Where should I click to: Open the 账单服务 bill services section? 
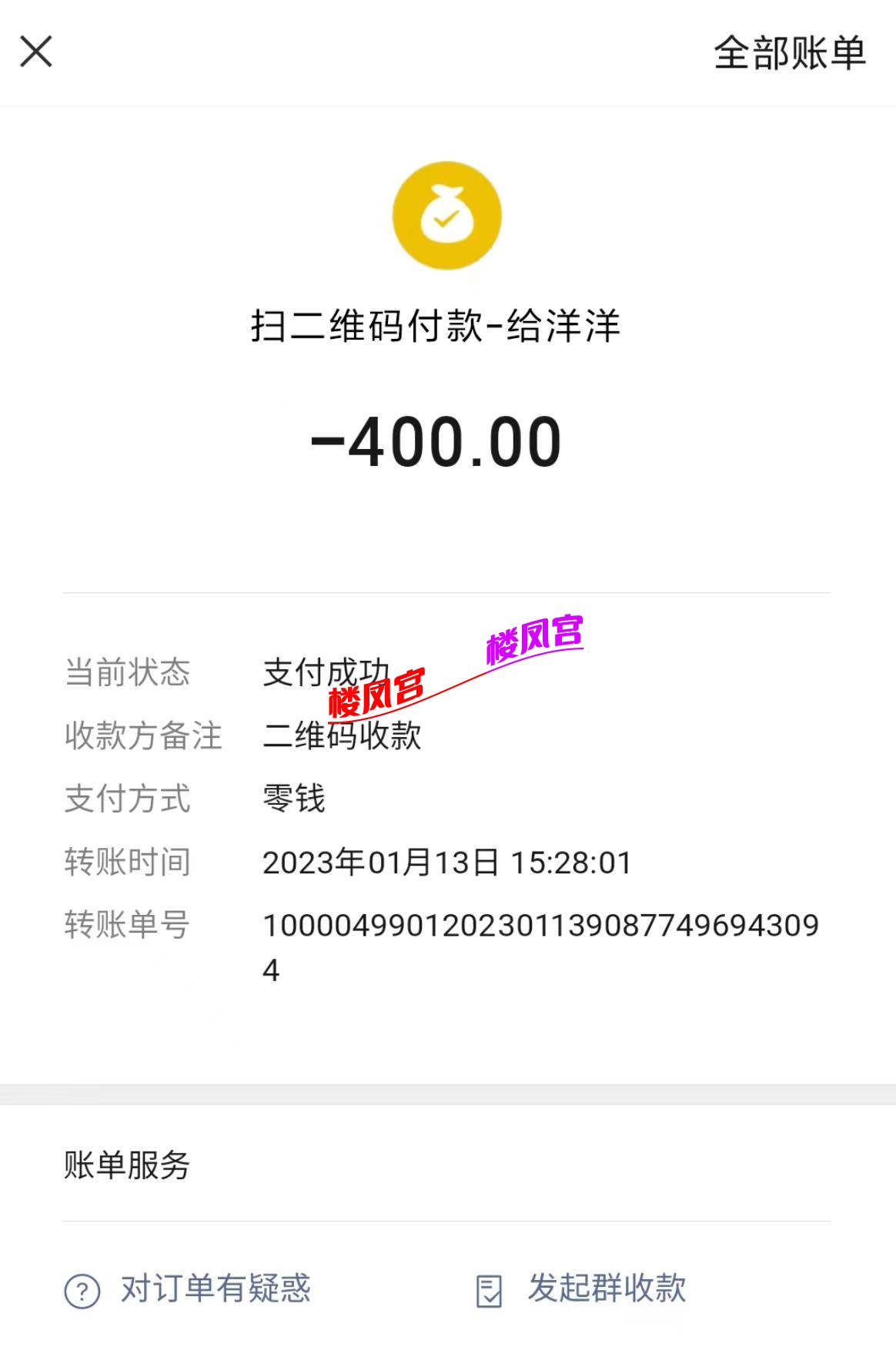pyautogui.click(x=125, y=1167)
